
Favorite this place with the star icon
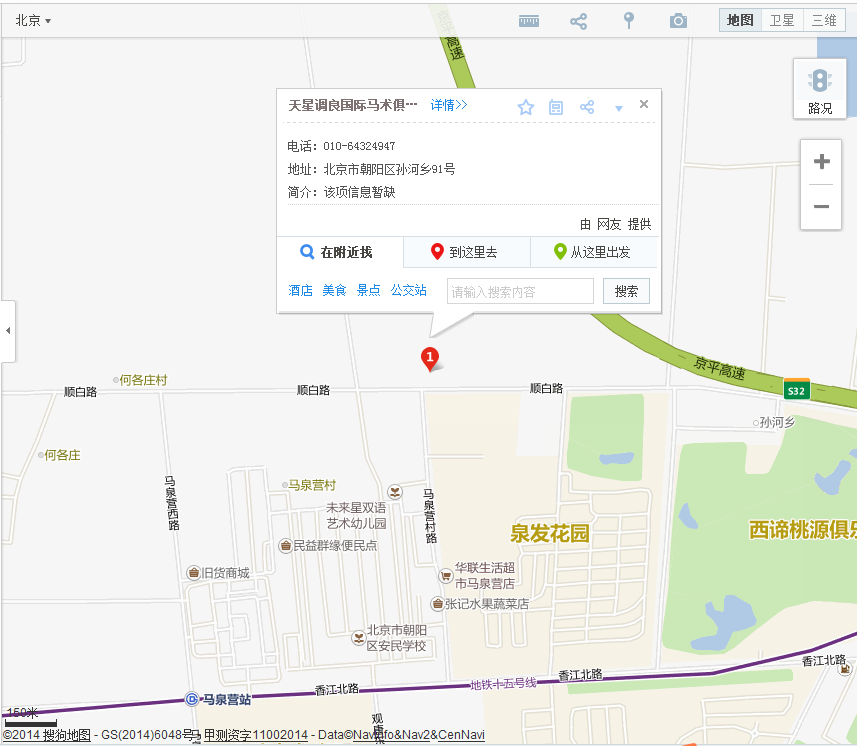[526, 107]
